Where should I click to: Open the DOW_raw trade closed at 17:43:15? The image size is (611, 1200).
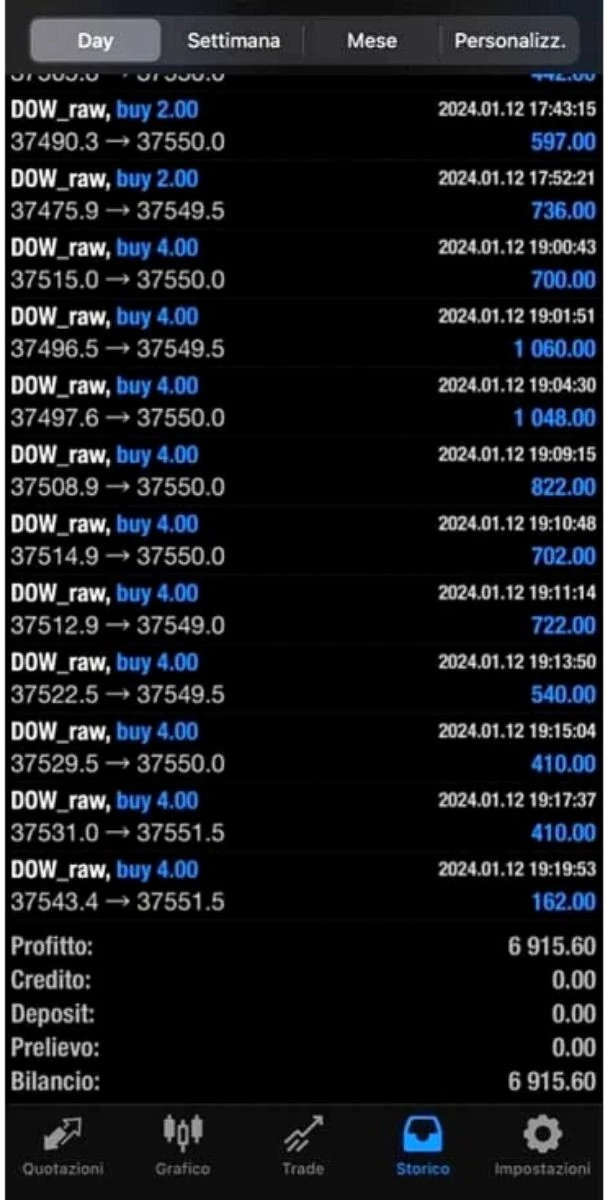(x=305, y=126)
